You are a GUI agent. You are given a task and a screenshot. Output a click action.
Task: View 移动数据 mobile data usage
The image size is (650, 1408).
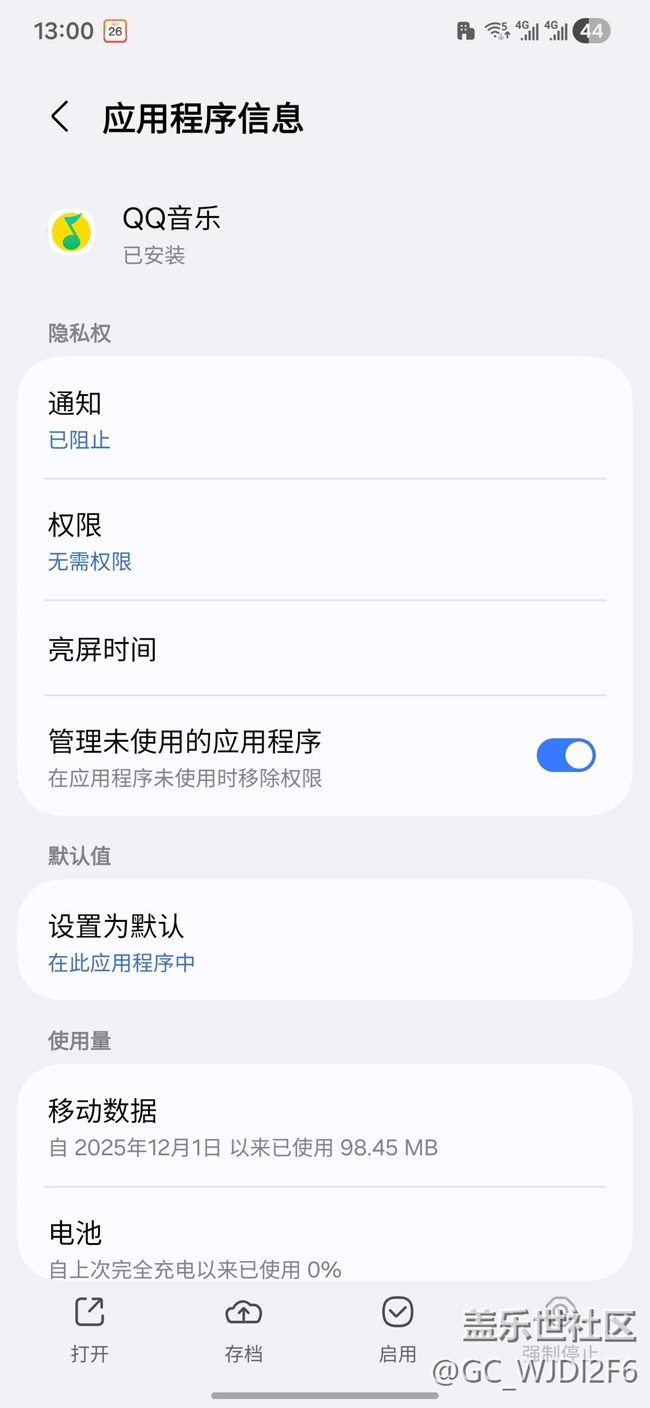(x=324, y=1126)
